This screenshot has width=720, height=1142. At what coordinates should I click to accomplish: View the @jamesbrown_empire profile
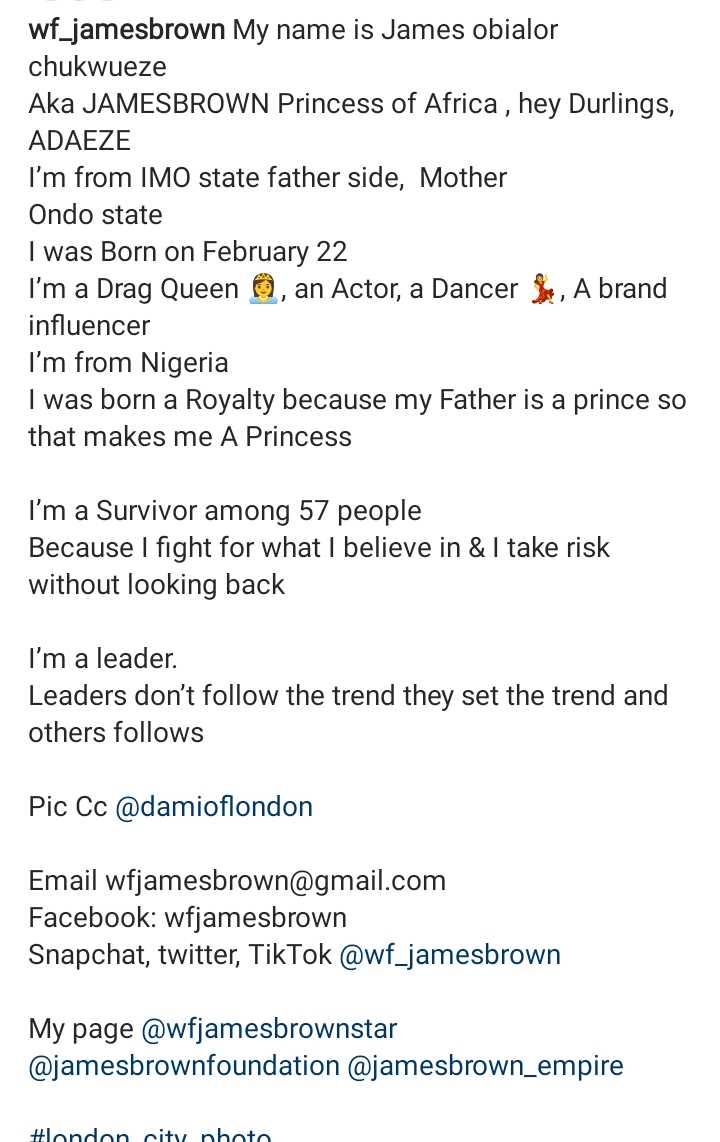tap(485, 1066)
